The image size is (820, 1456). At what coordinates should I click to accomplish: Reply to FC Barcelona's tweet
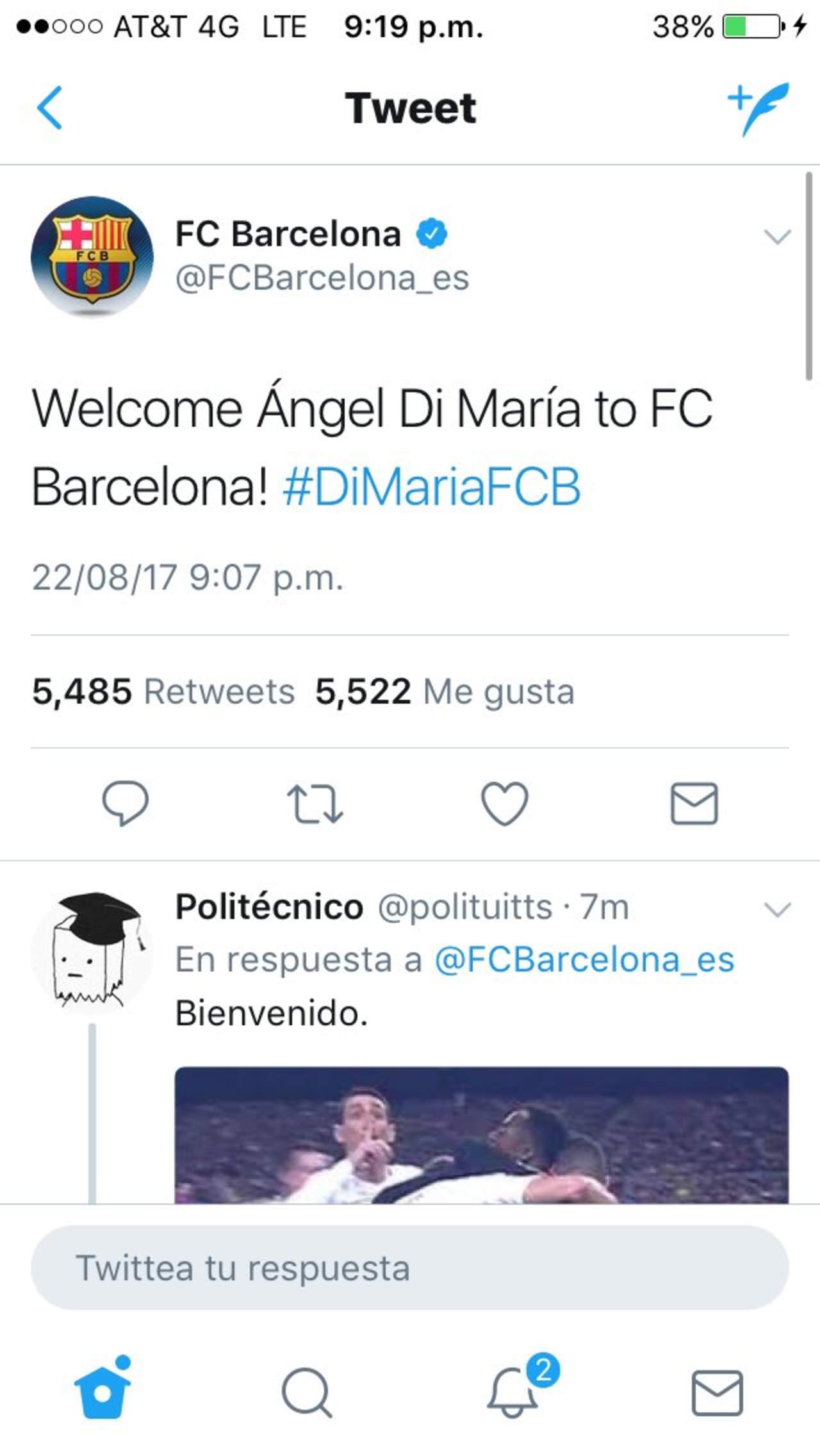pyautogui.click(x=126, y=803)
